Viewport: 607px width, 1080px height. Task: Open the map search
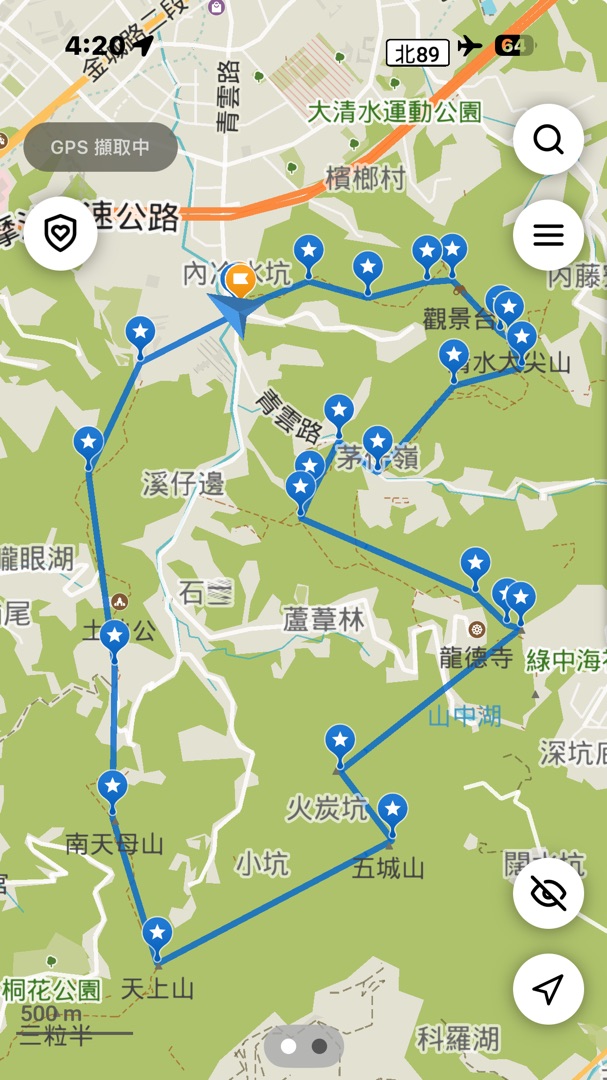(x=548, y=140)
